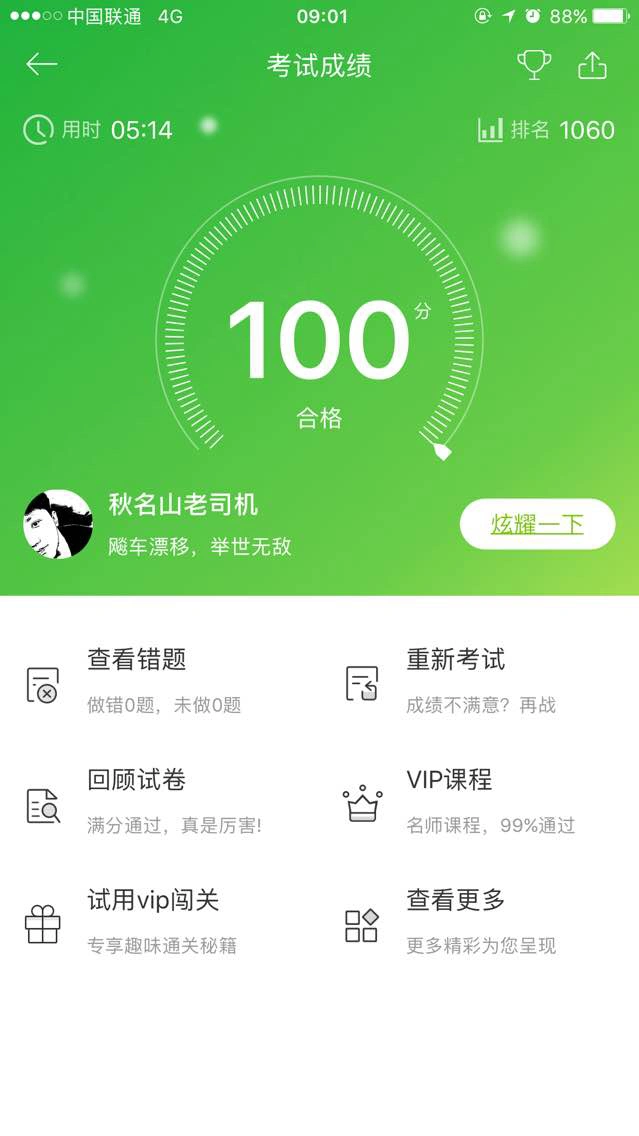
Task: Share the exam result
Action: click(593, 65)
